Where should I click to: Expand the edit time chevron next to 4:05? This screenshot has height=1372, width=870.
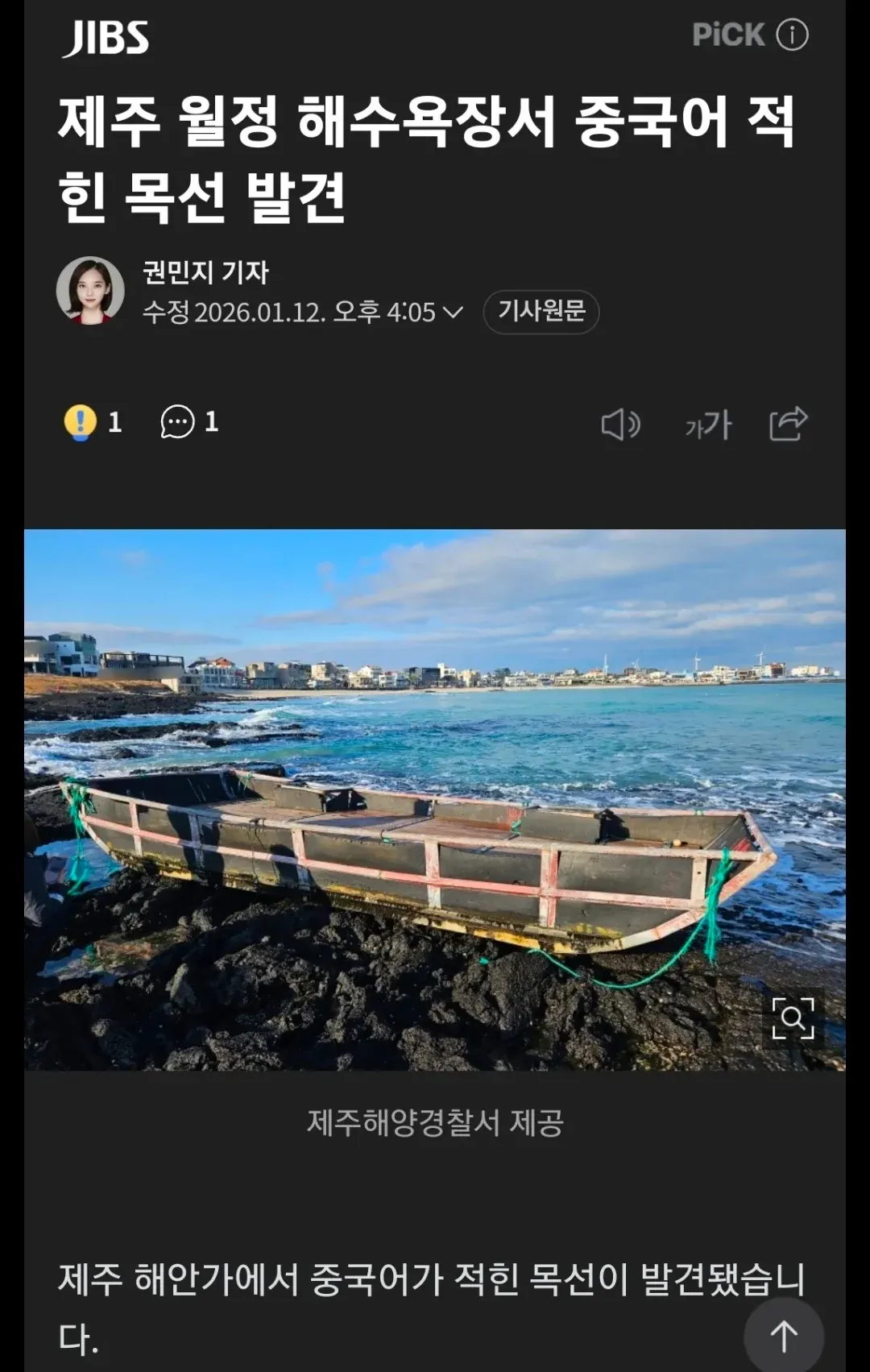[454, 313]
